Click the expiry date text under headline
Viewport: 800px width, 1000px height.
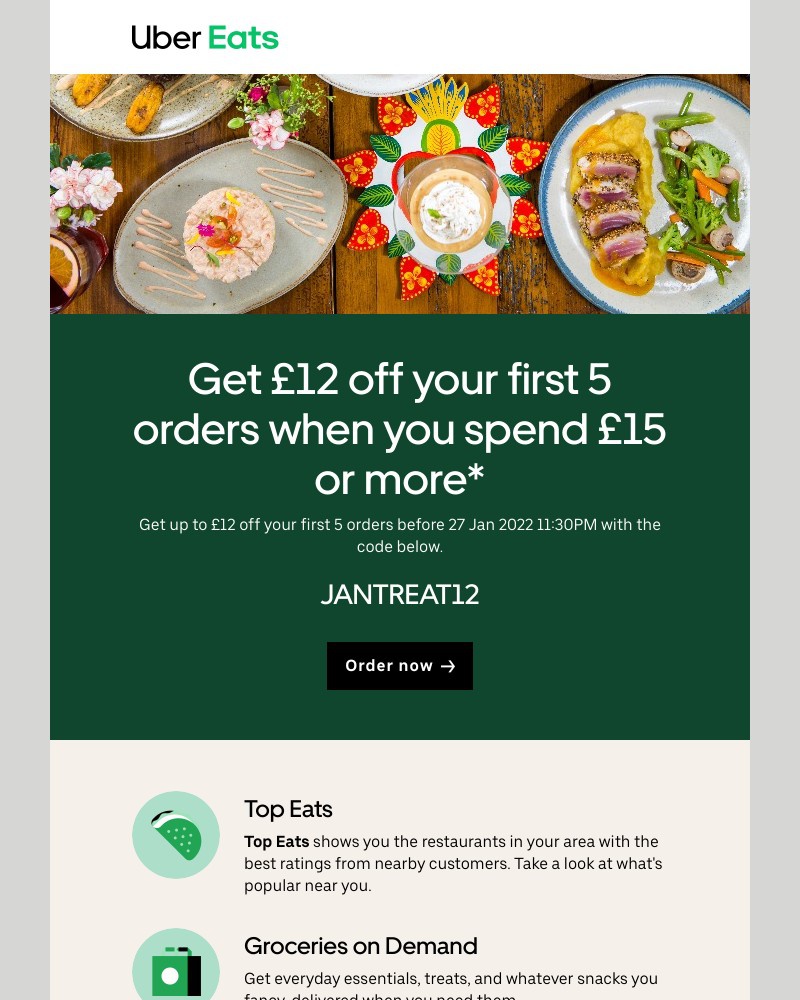coord(400,535)
